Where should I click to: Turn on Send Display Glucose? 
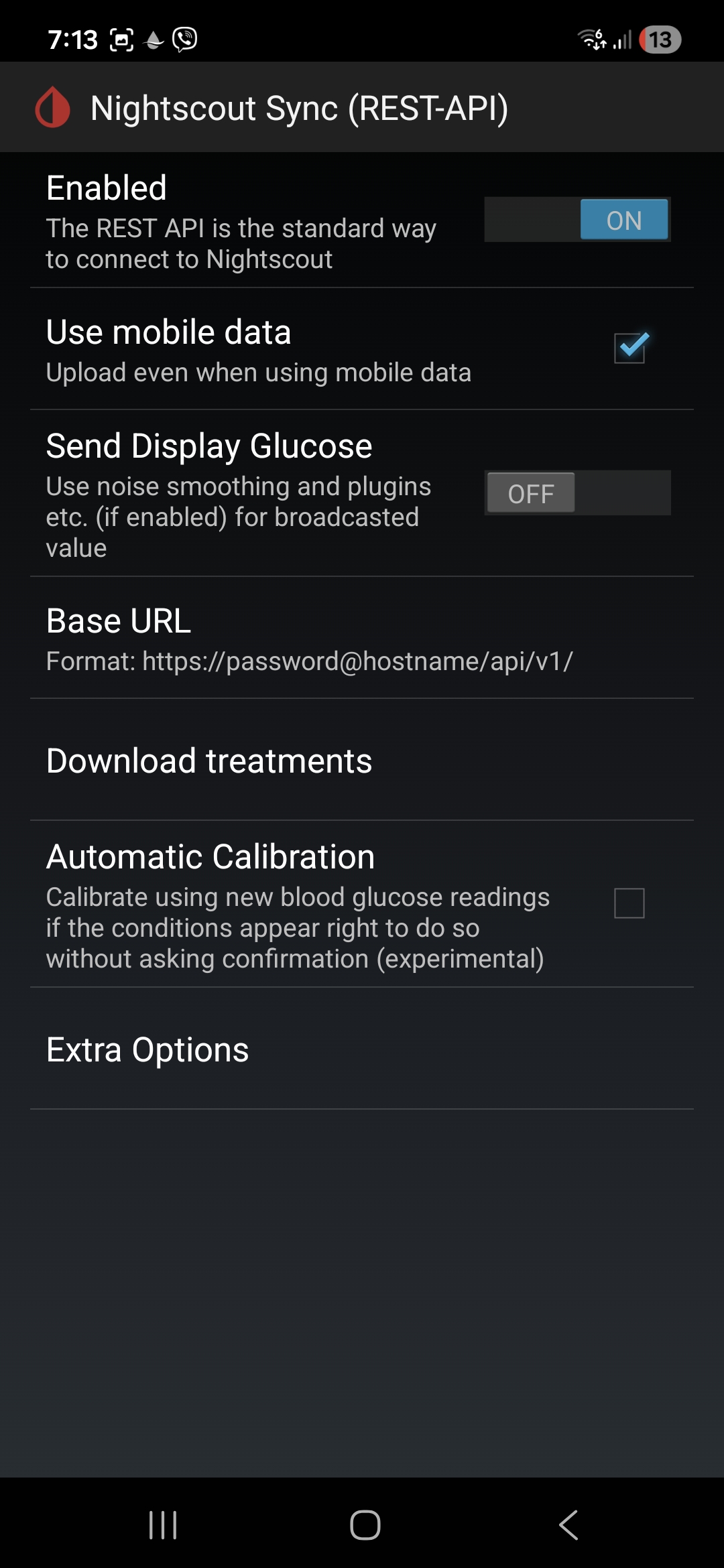coord(577,493)
